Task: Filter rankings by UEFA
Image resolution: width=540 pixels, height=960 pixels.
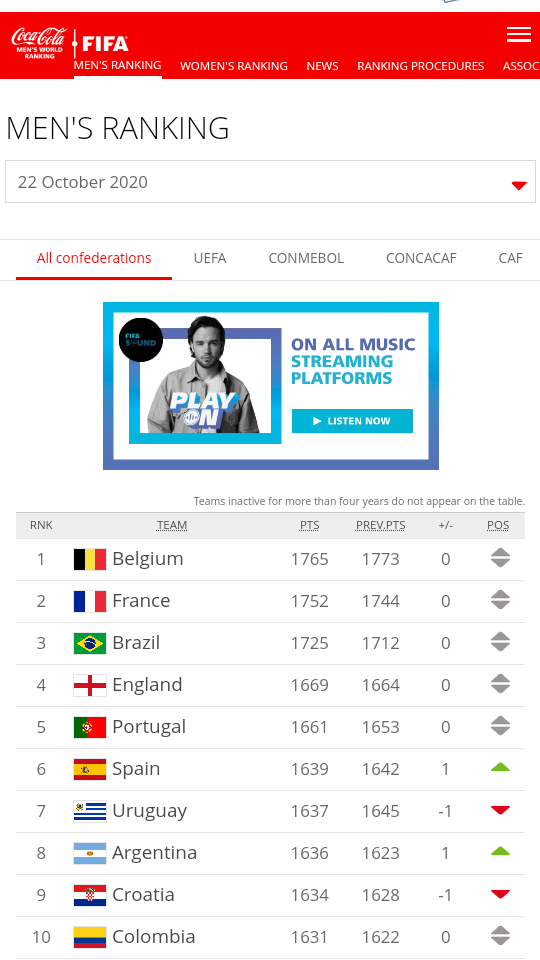Action: point(210,258)
